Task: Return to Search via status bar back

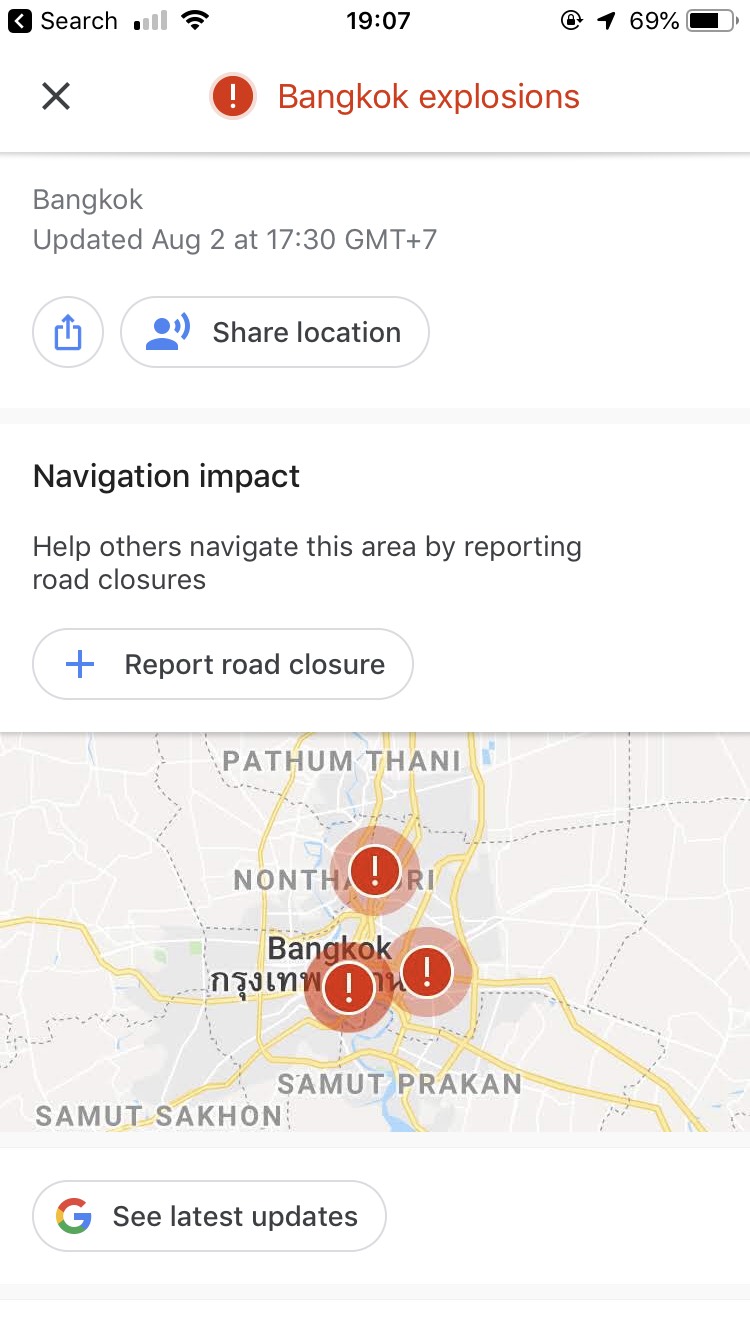Action: [x=62, y=21]
